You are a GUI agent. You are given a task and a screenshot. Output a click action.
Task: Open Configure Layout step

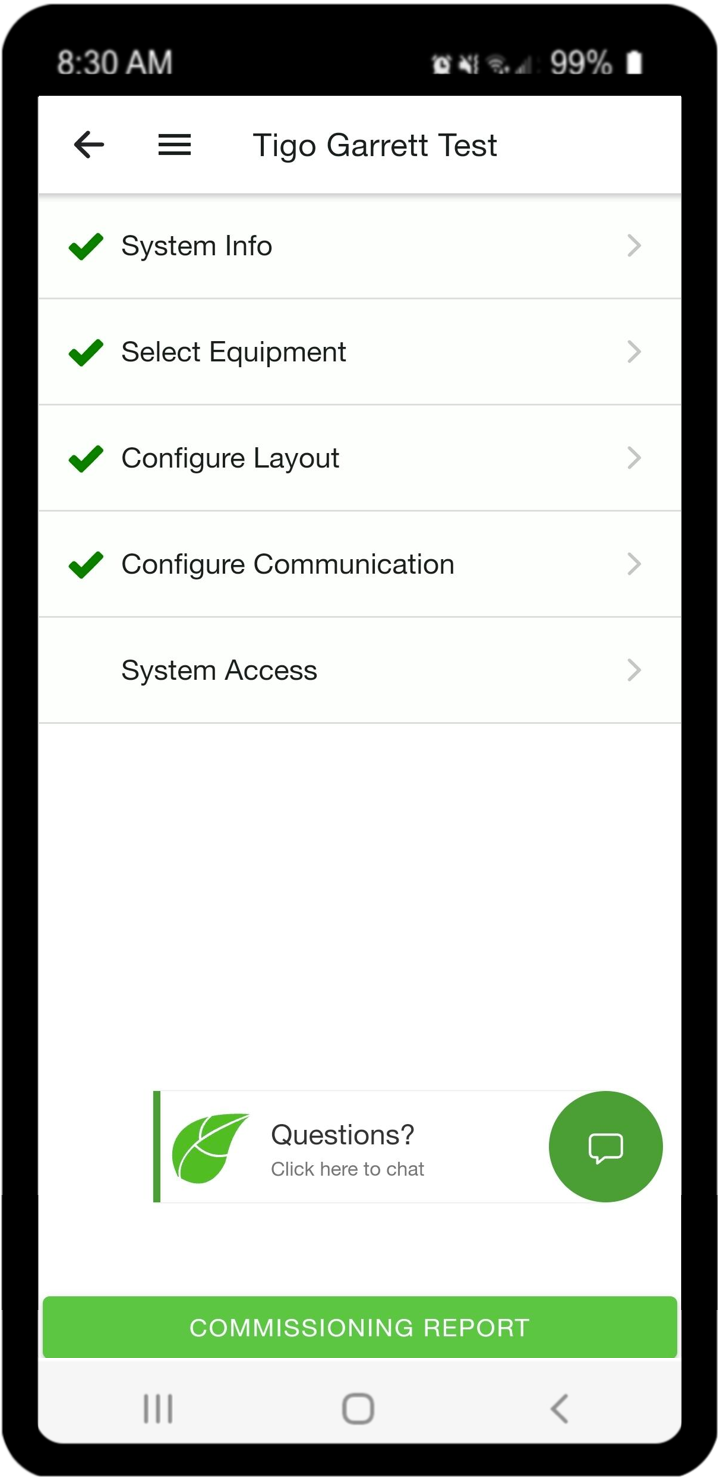(x=359, y=458)
